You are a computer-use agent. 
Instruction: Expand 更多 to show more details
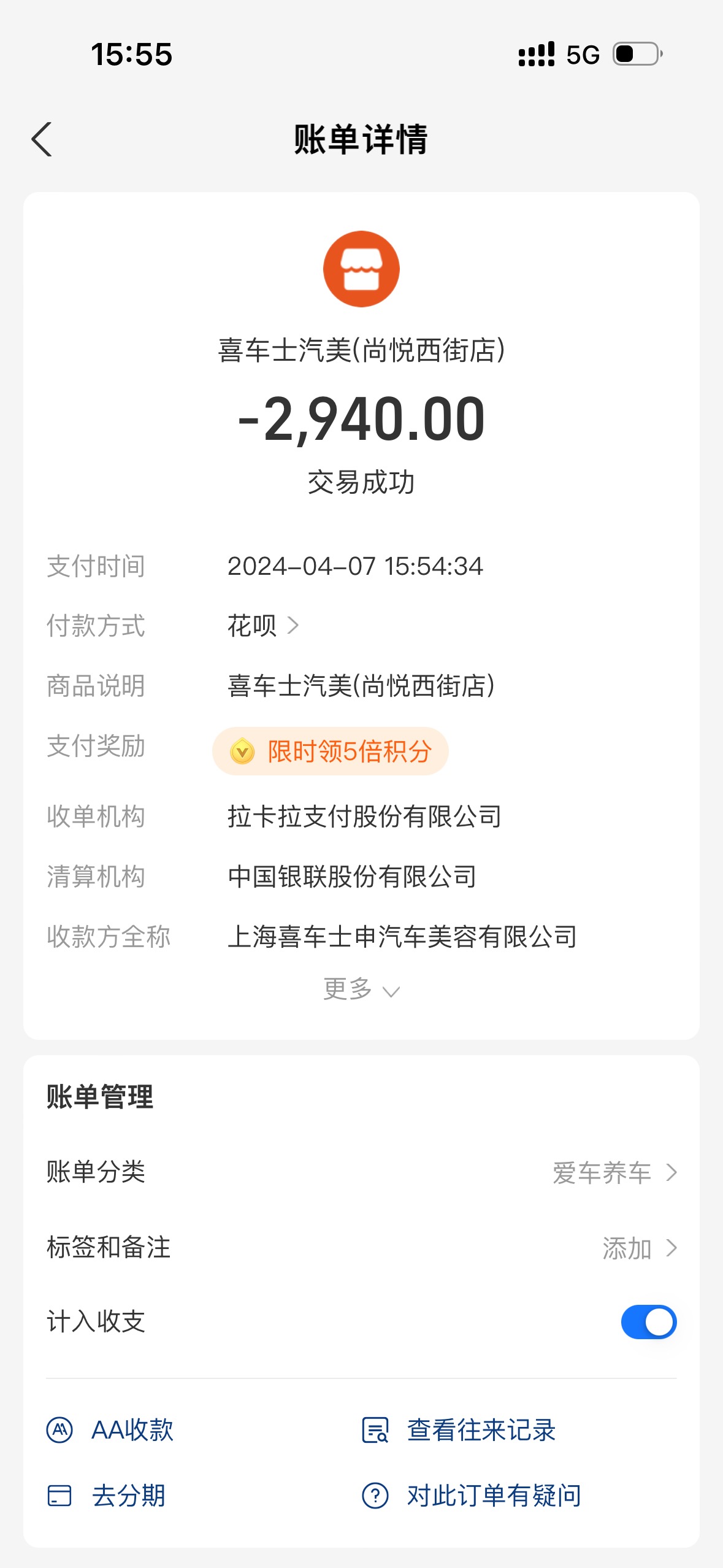[361, 989]
